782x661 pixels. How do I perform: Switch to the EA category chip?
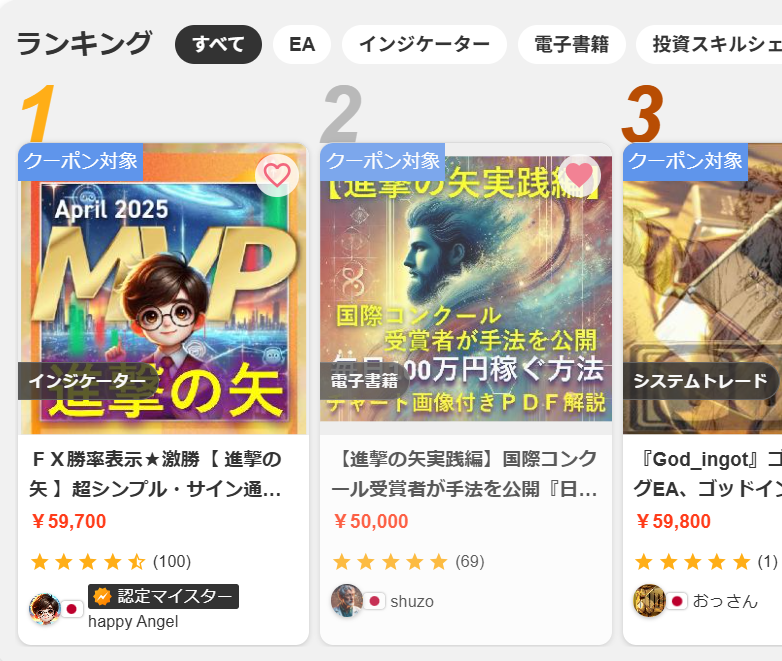coord(302,44)
